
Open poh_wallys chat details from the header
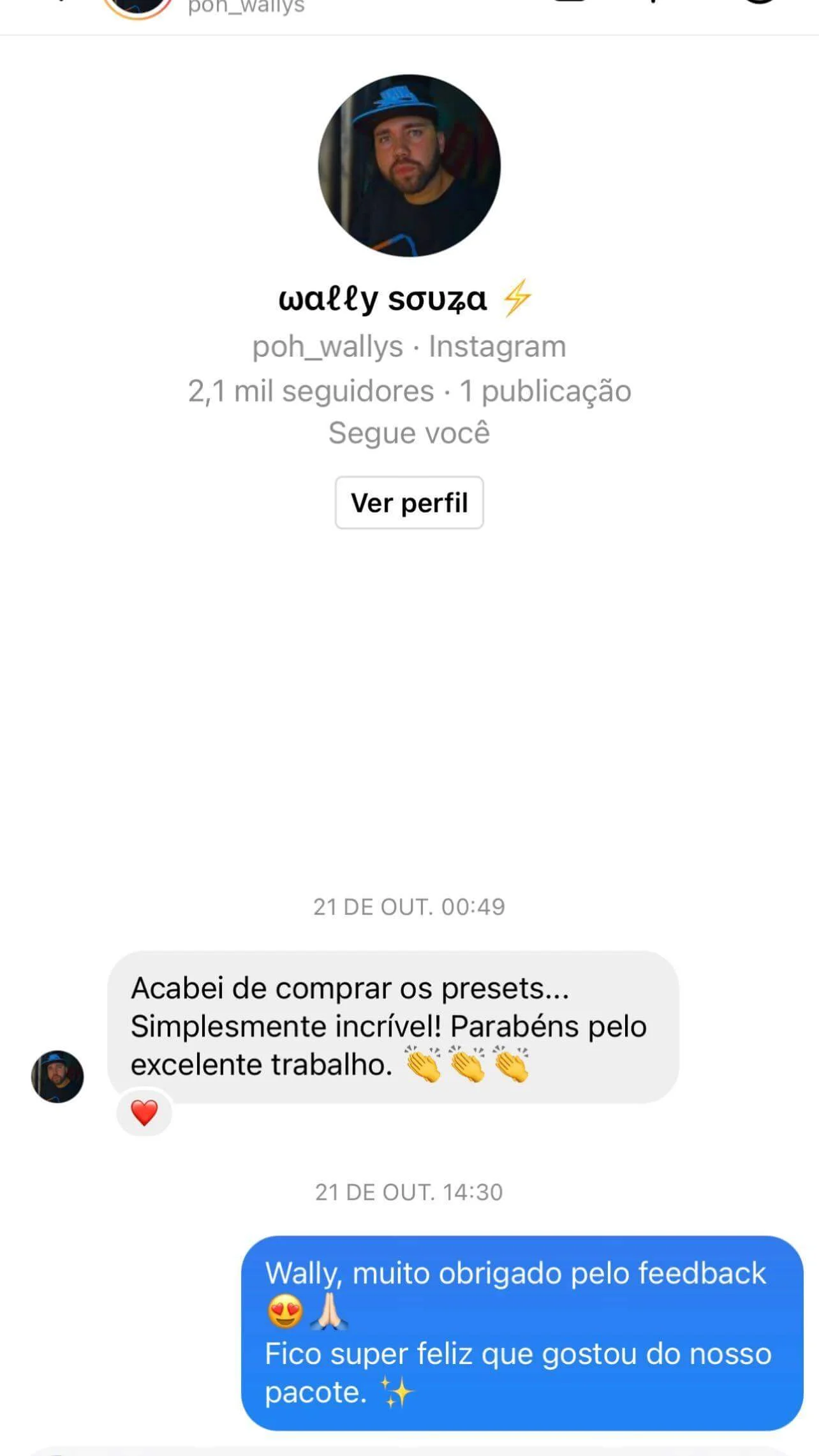click(246, 8)
